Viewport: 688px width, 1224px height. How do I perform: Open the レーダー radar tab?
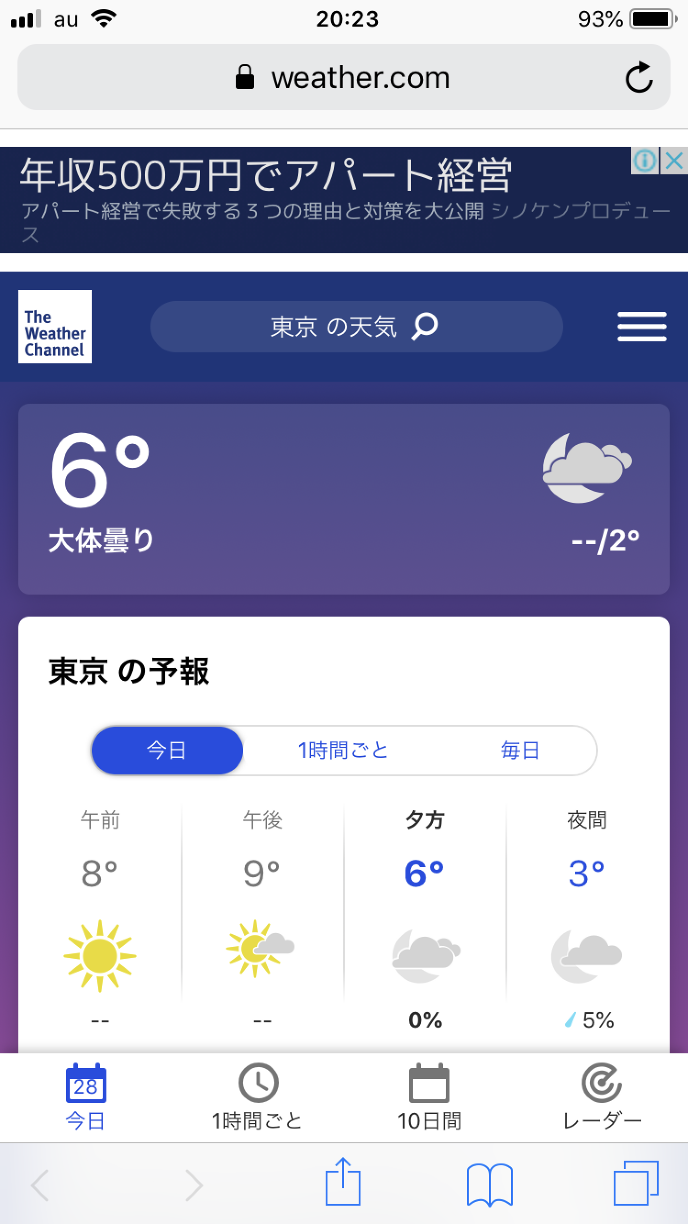point(602,1097)
